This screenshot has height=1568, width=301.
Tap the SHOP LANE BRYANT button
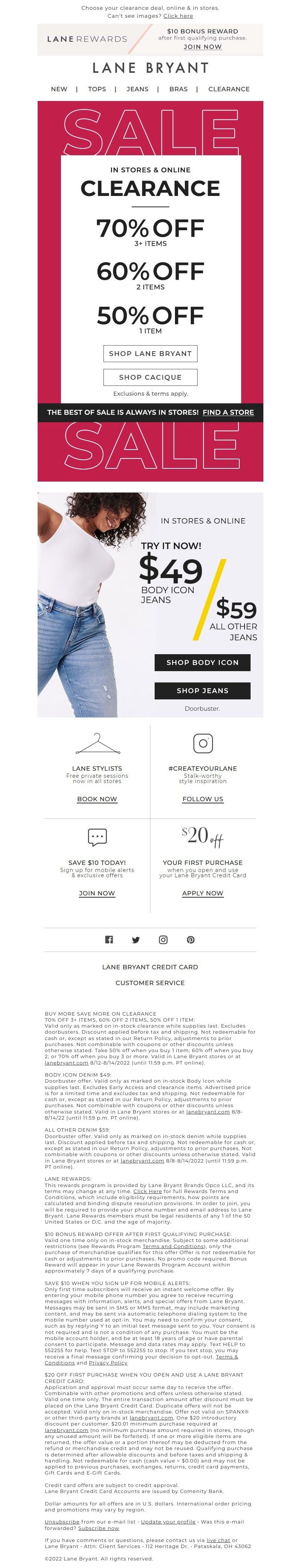150,353
